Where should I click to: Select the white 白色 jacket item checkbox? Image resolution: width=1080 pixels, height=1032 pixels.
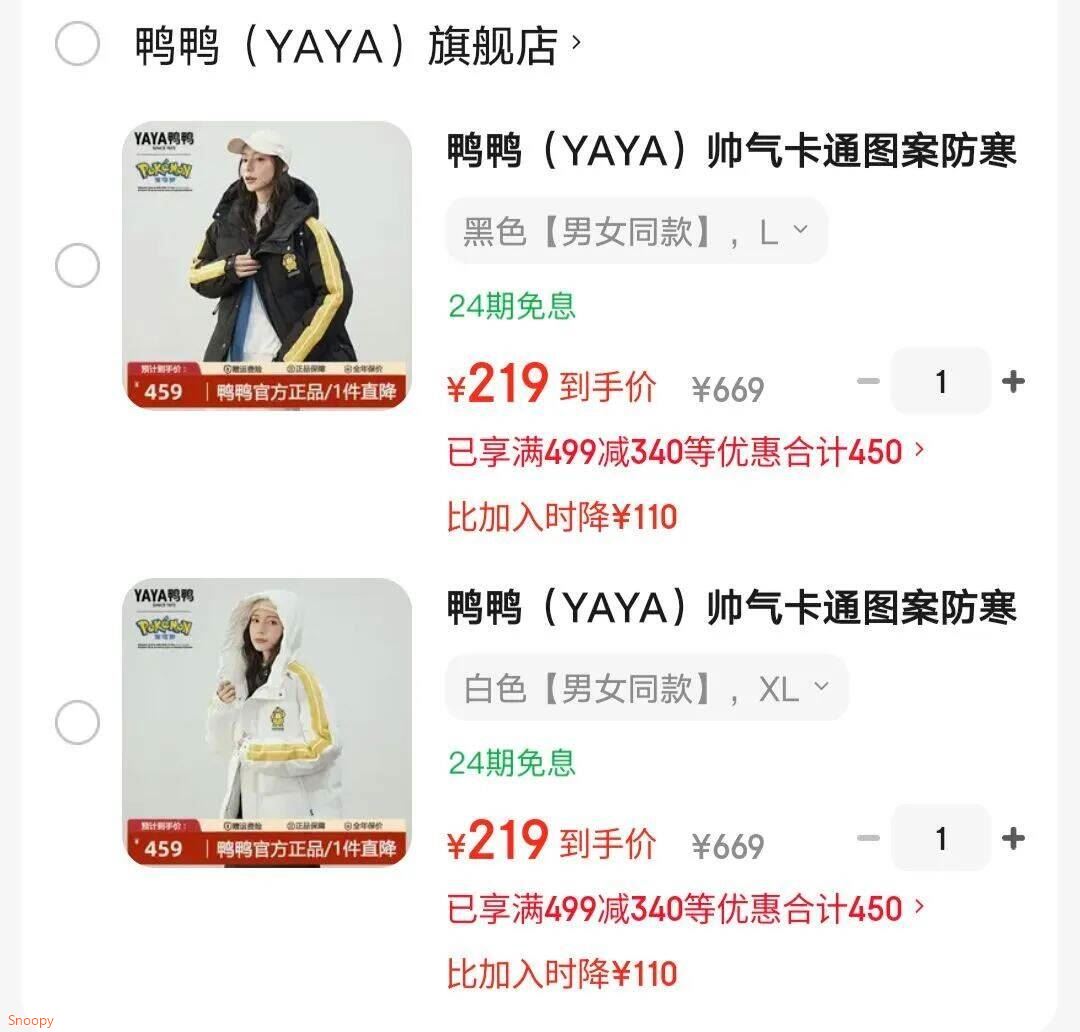click(77, 722)
